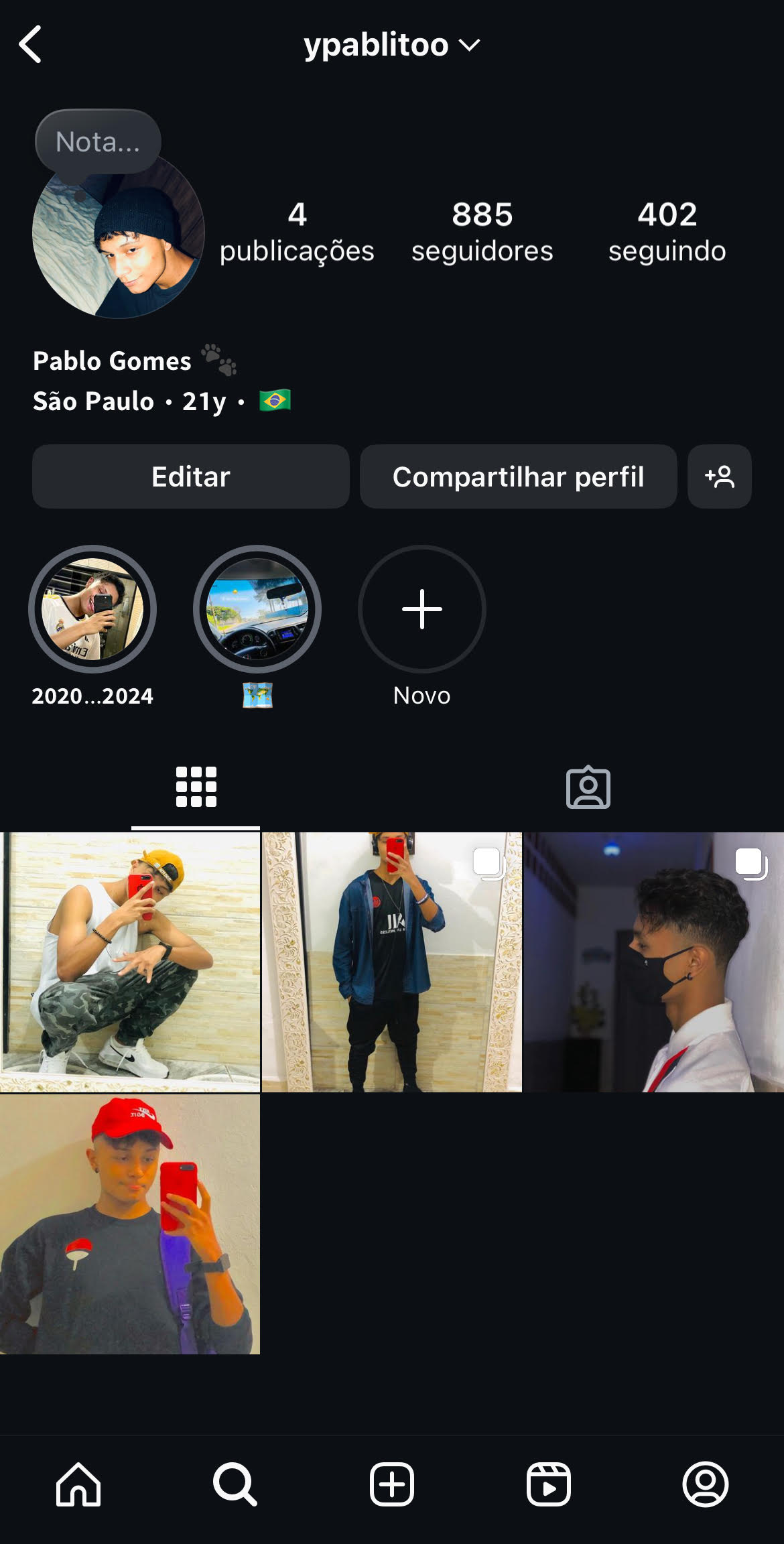Open the tagged photos icon
The image size is (784, 1544).
[588, 787]
